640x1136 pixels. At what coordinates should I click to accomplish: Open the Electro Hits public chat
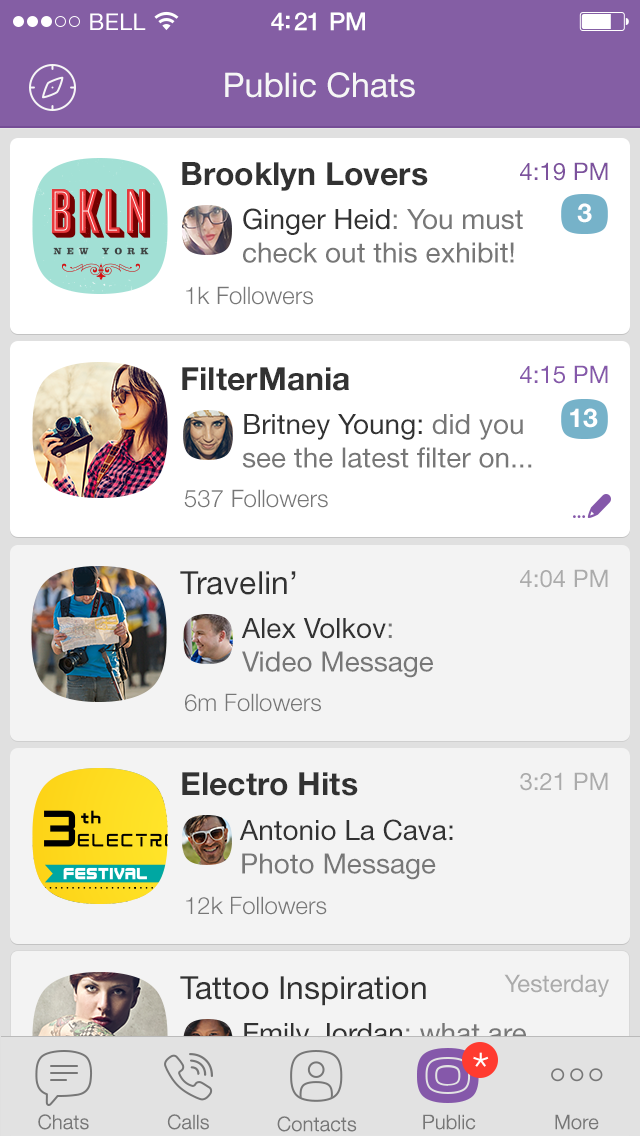tap(320, 845)
